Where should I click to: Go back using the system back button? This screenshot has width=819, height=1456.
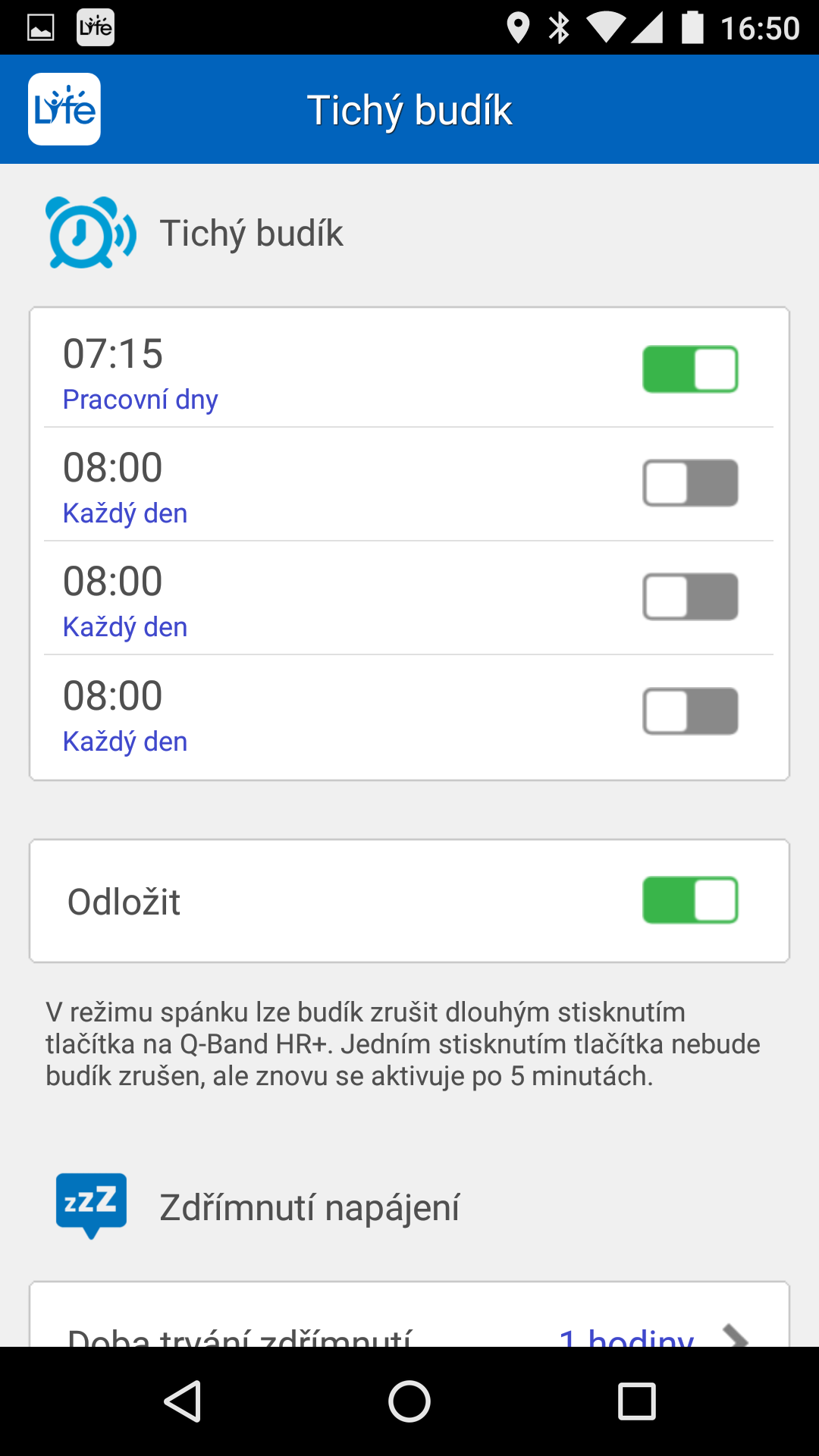183,1401
